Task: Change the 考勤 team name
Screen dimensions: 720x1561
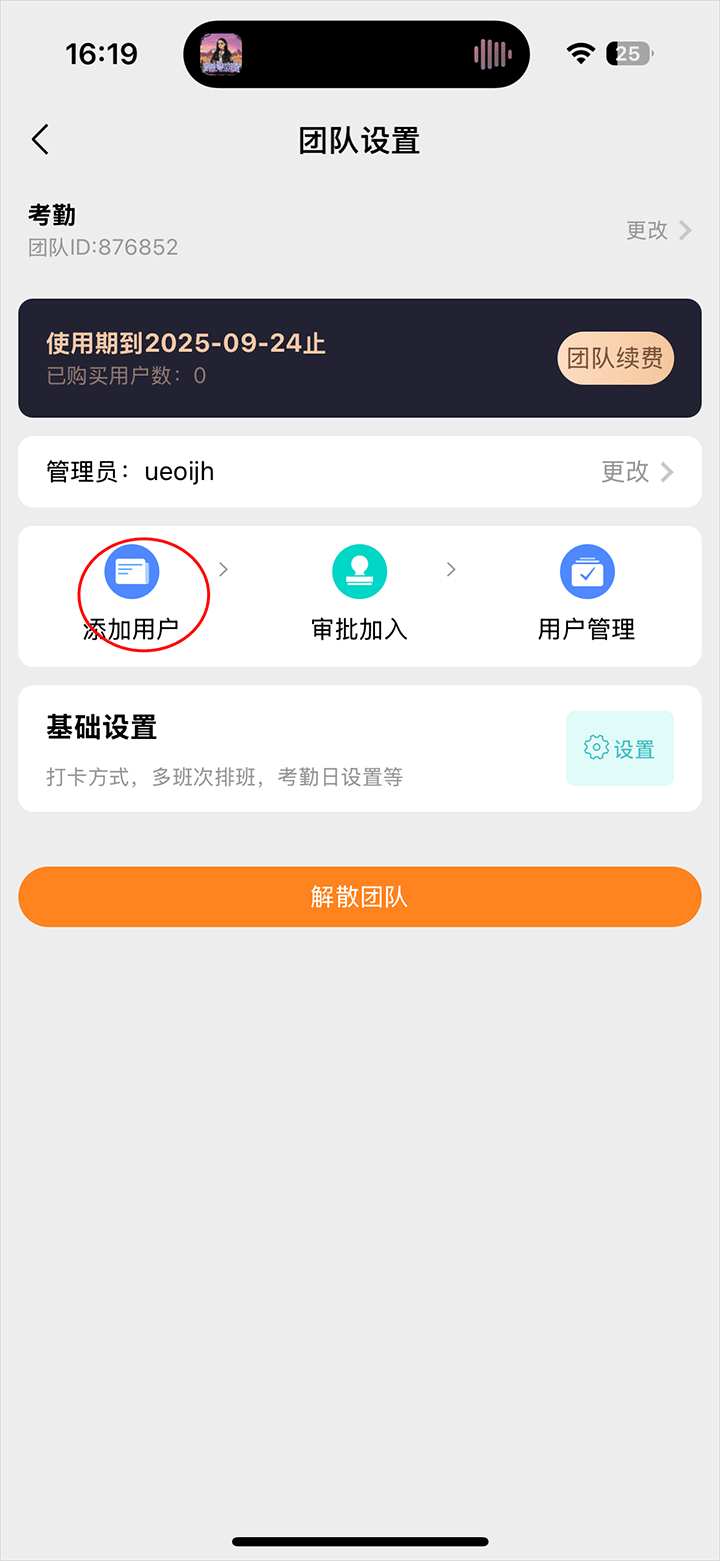Action: click(658, 230)
